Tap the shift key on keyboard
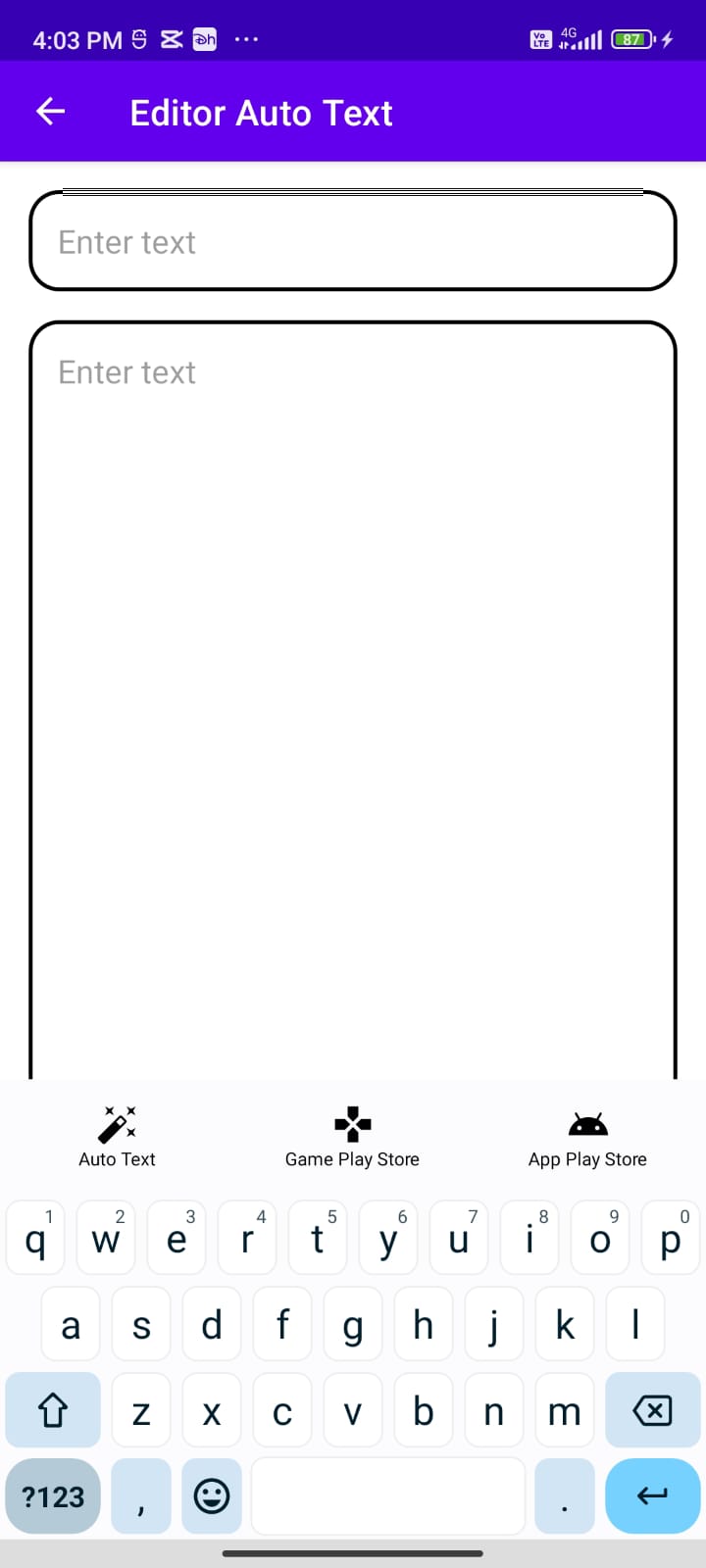Viewport: 706px width, 1568px height. pos(53,1411)
